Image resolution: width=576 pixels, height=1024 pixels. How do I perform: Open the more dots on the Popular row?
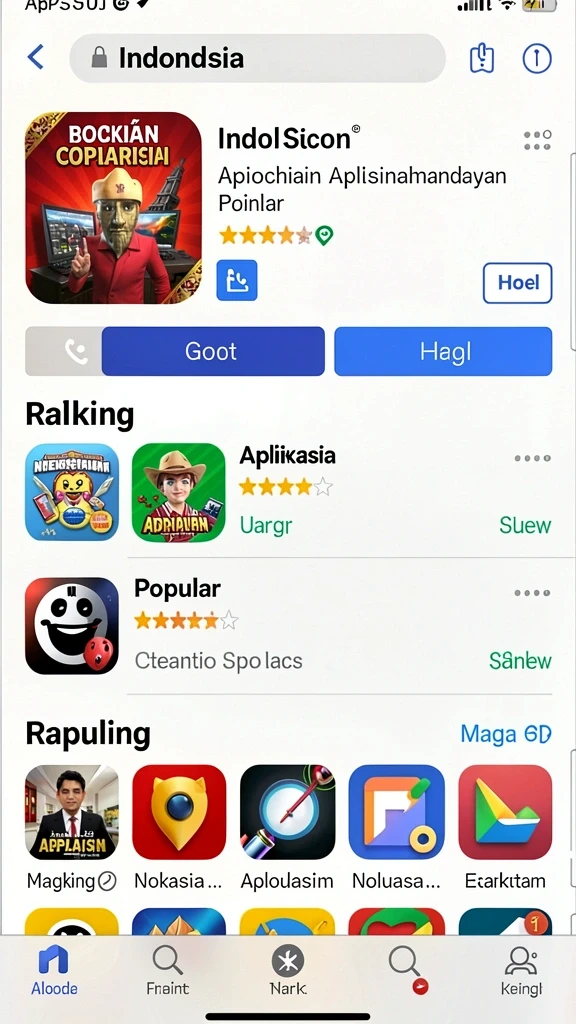click(x=532, y=593)
